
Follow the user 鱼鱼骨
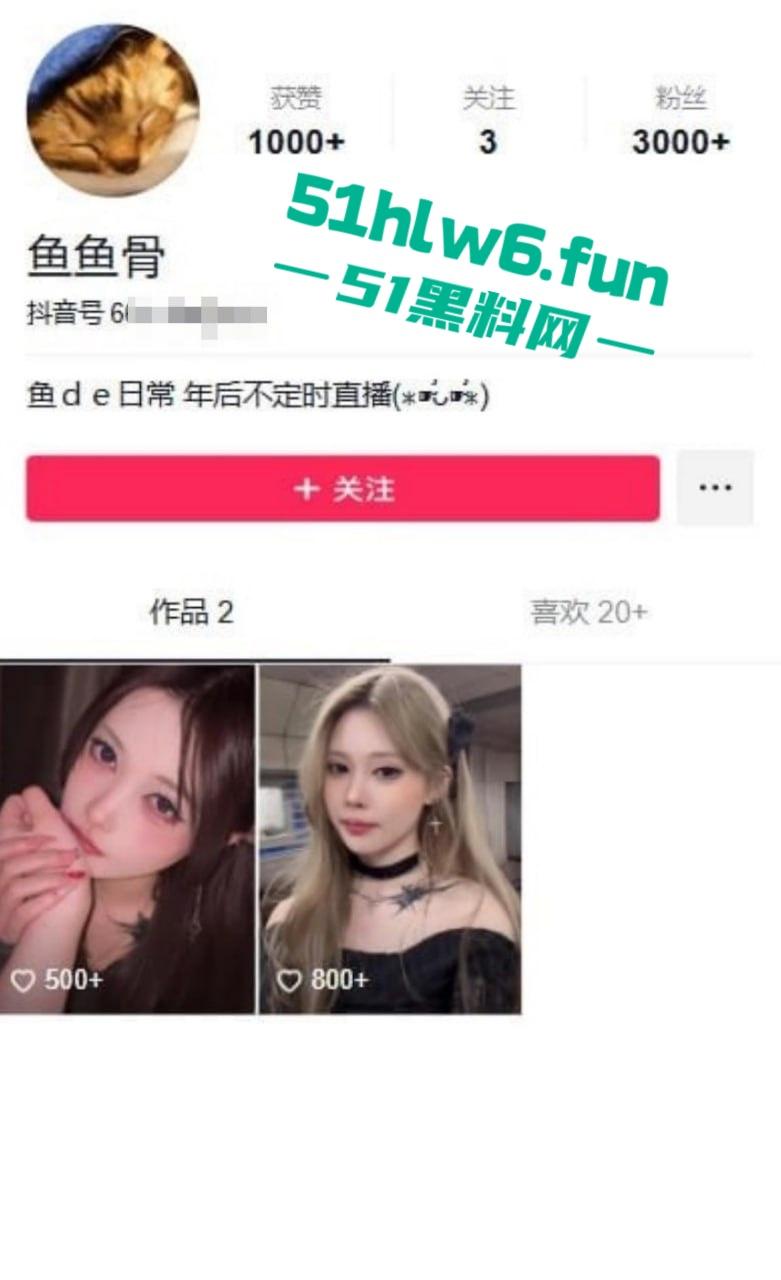pos(342,488)
